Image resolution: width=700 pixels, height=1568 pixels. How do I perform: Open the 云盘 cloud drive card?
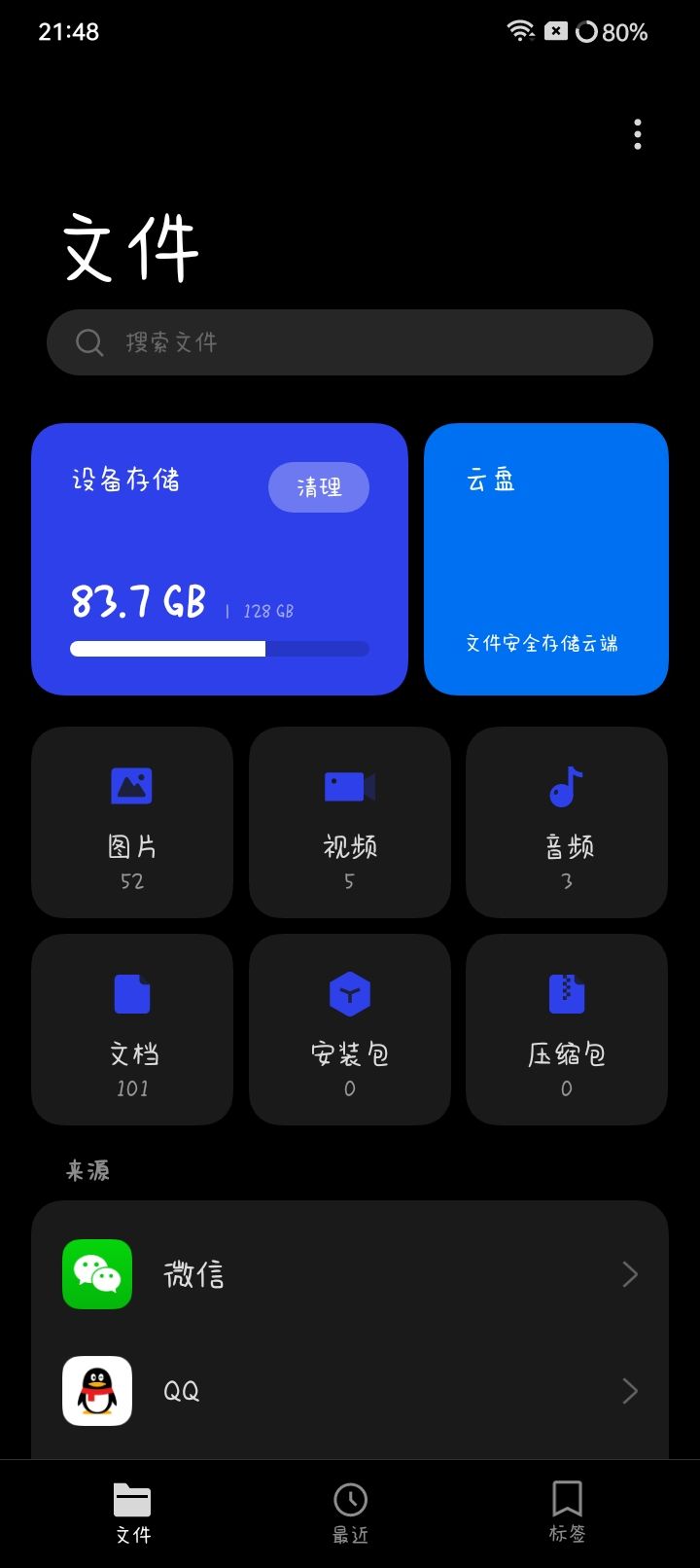click(546, 559)
